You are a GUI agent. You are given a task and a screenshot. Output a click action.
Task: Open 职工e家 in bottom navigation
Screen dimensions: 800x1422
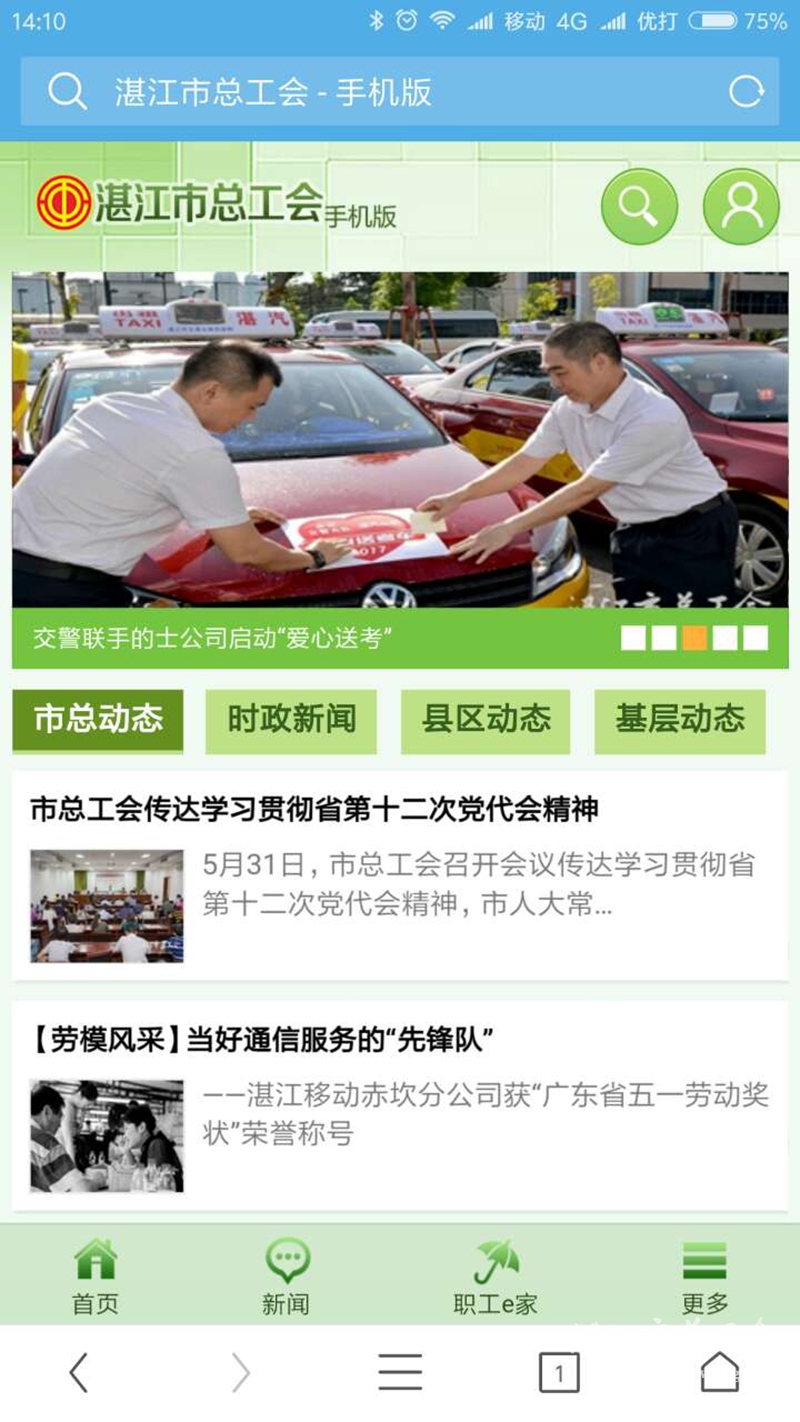coord(496,1276)
